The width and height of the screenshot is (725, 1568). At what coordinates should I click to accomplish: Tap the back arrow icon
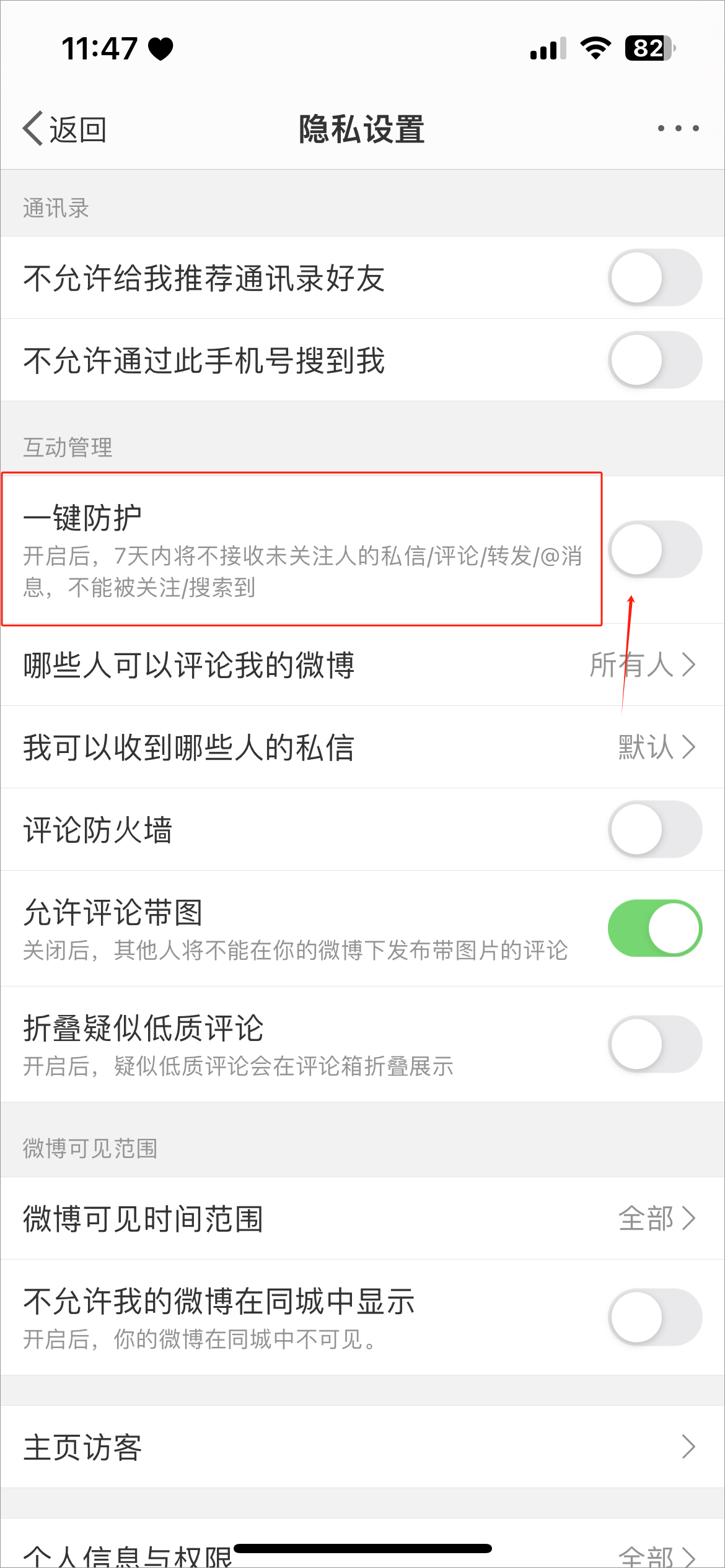[x=32, y=128]
